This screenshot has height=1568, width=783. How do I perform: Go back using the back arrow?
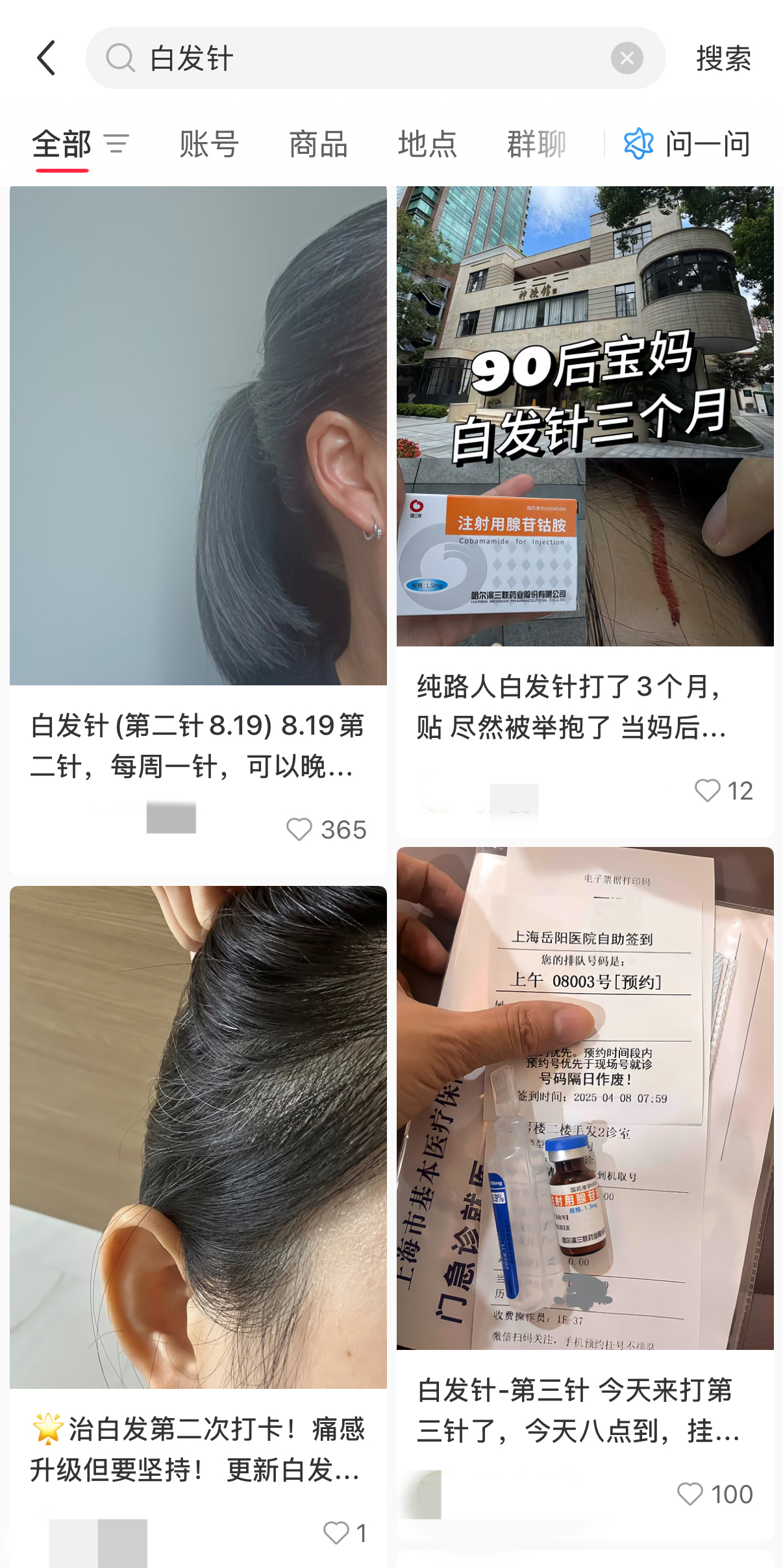pos(47,58)
